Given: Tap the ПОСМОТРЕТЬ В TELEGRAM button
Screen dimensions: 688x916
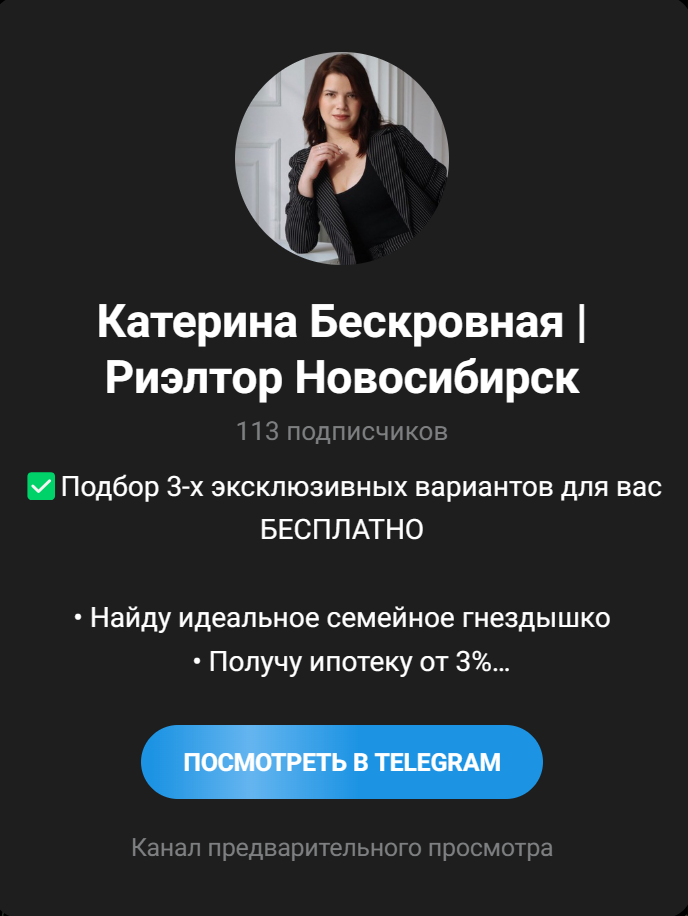Looking at the screenshot, I should pos(342,762).
